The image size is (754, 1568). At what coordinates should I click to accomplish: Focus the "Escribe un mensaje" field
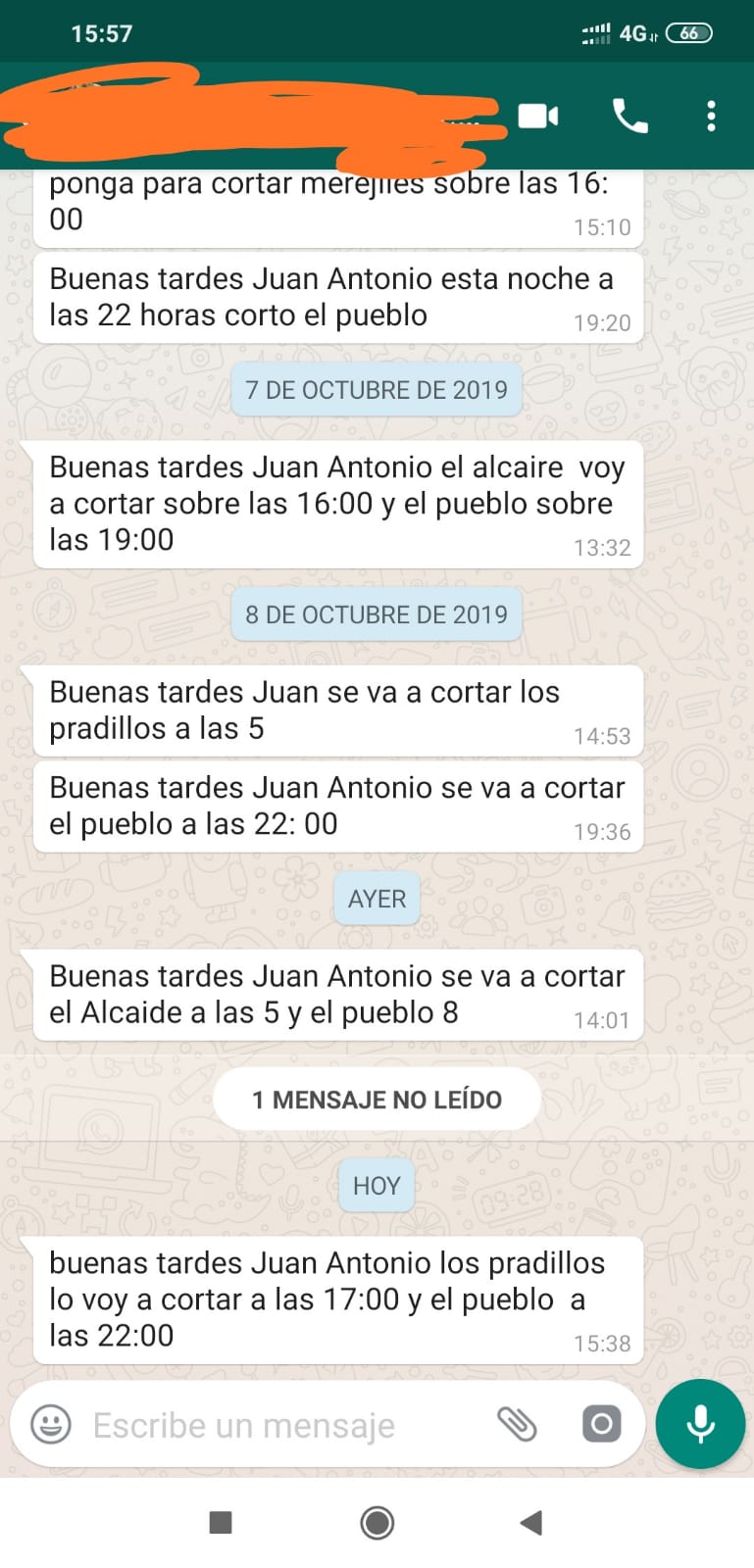(284, 1425)
